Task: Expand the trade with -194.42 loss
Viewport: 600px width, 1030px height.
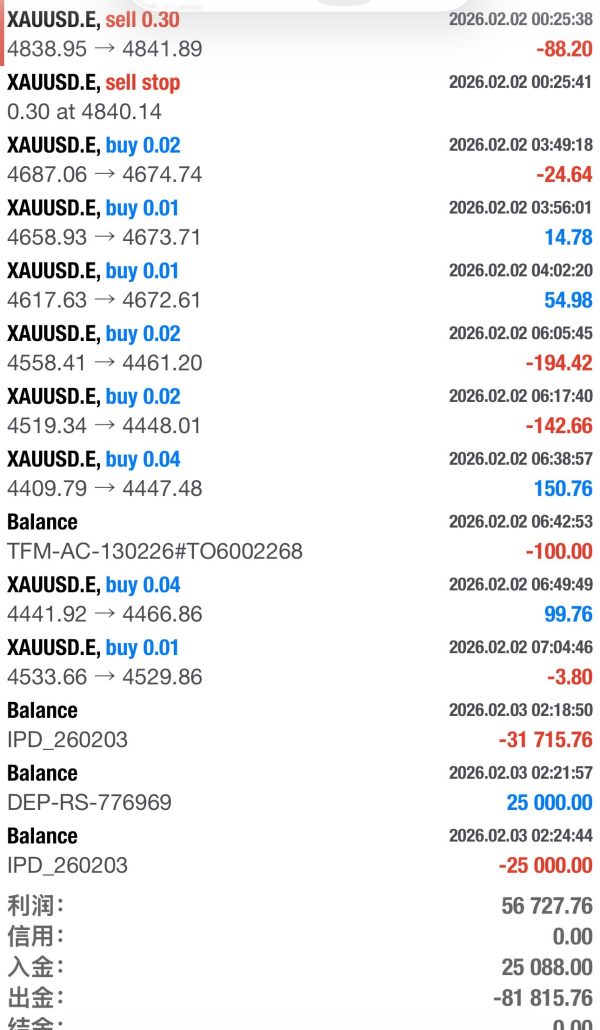Action: click(x=300, y=348)
